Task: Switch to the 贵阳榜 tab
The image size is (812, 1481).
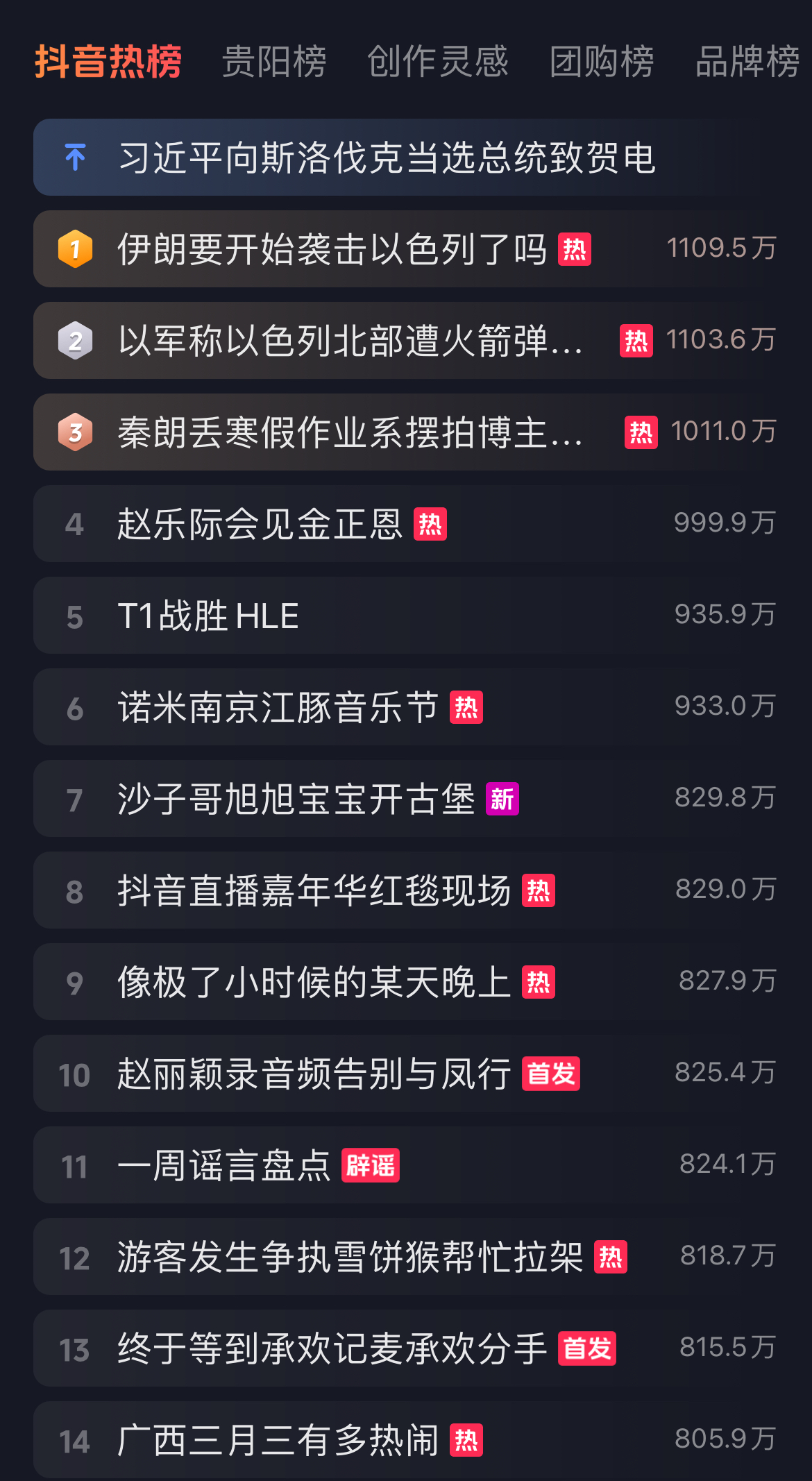Action: coord(273,62)
